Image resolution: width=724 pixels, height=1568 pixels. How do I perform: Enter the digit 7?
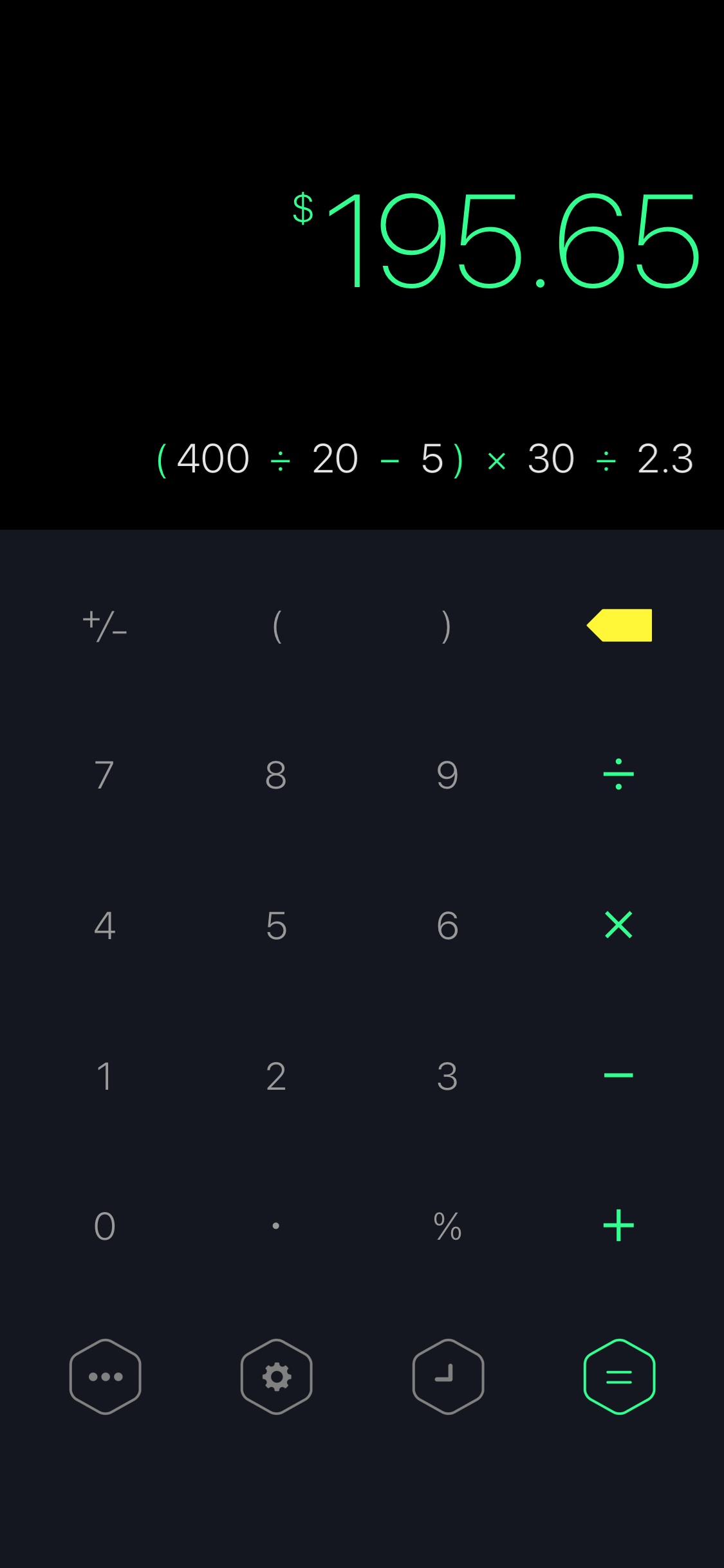(104, 774)
